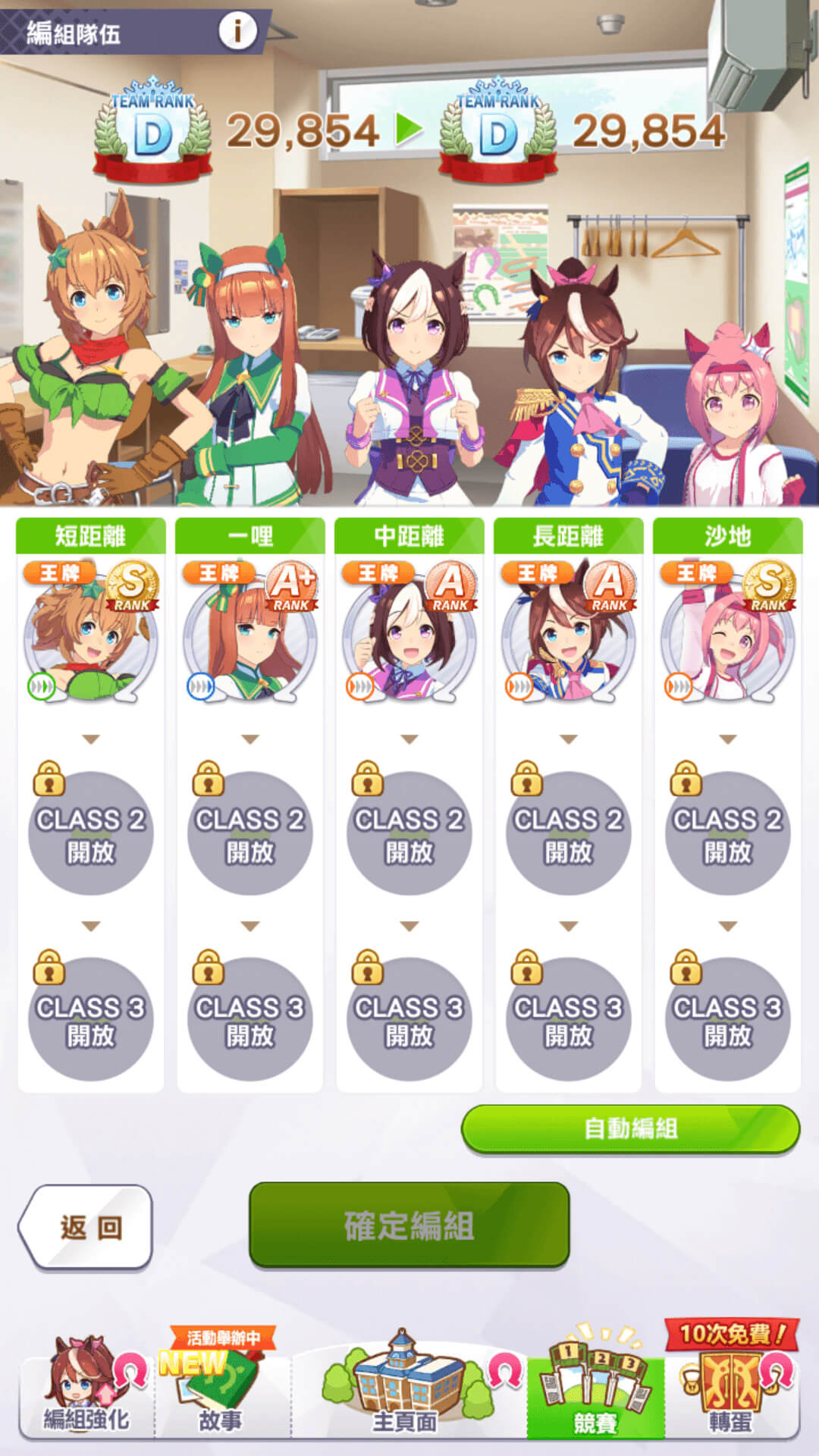Confirm the team with 確定編組
The image size is (819, 1456).
[409, 1225]
